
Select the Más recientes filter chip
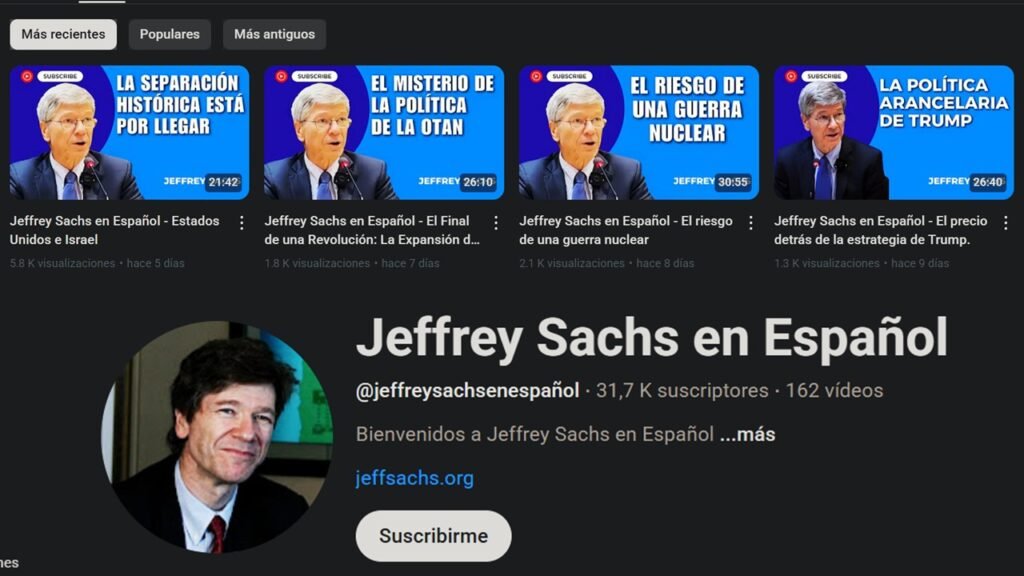point(63,34)
